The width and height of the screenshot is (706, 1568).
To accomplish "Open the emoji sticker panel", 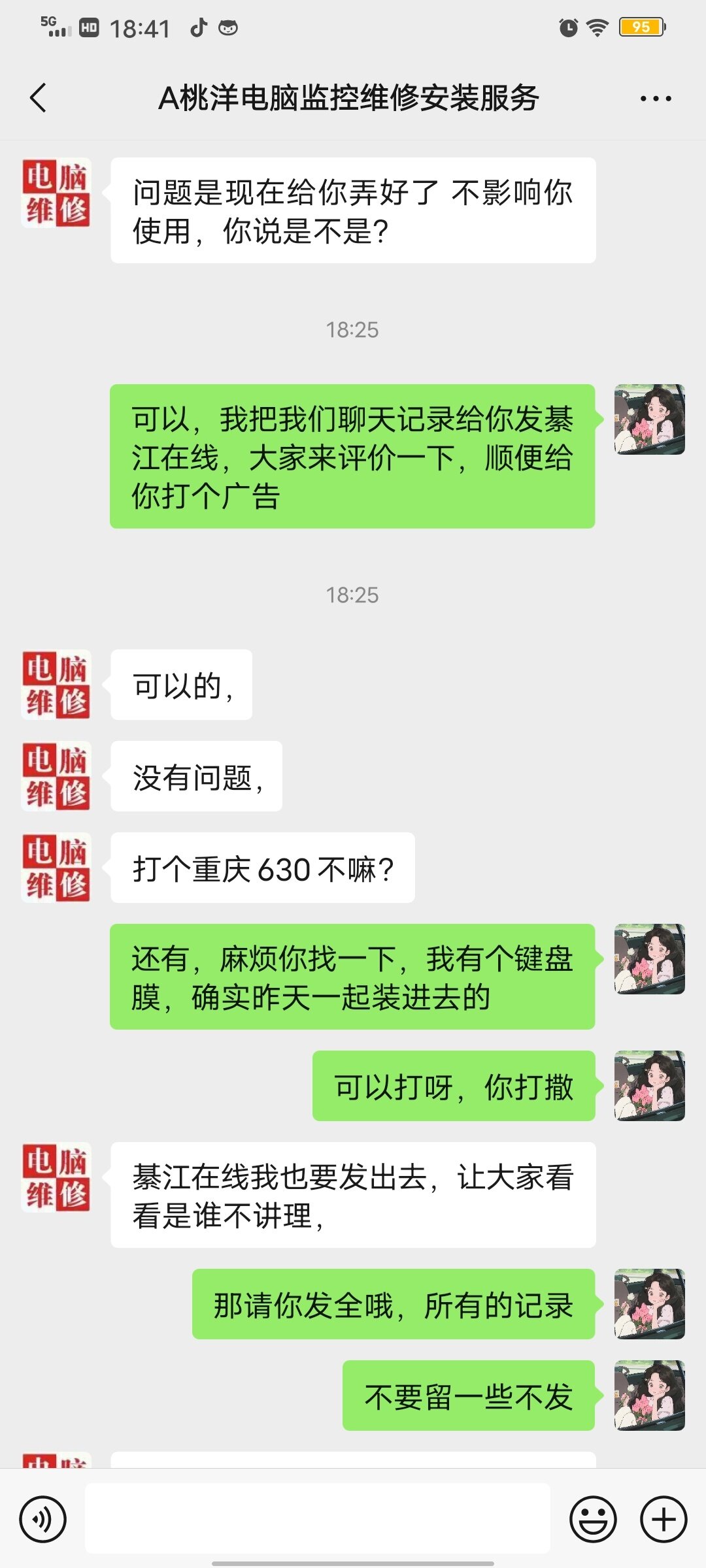I will coord(593,1519).
